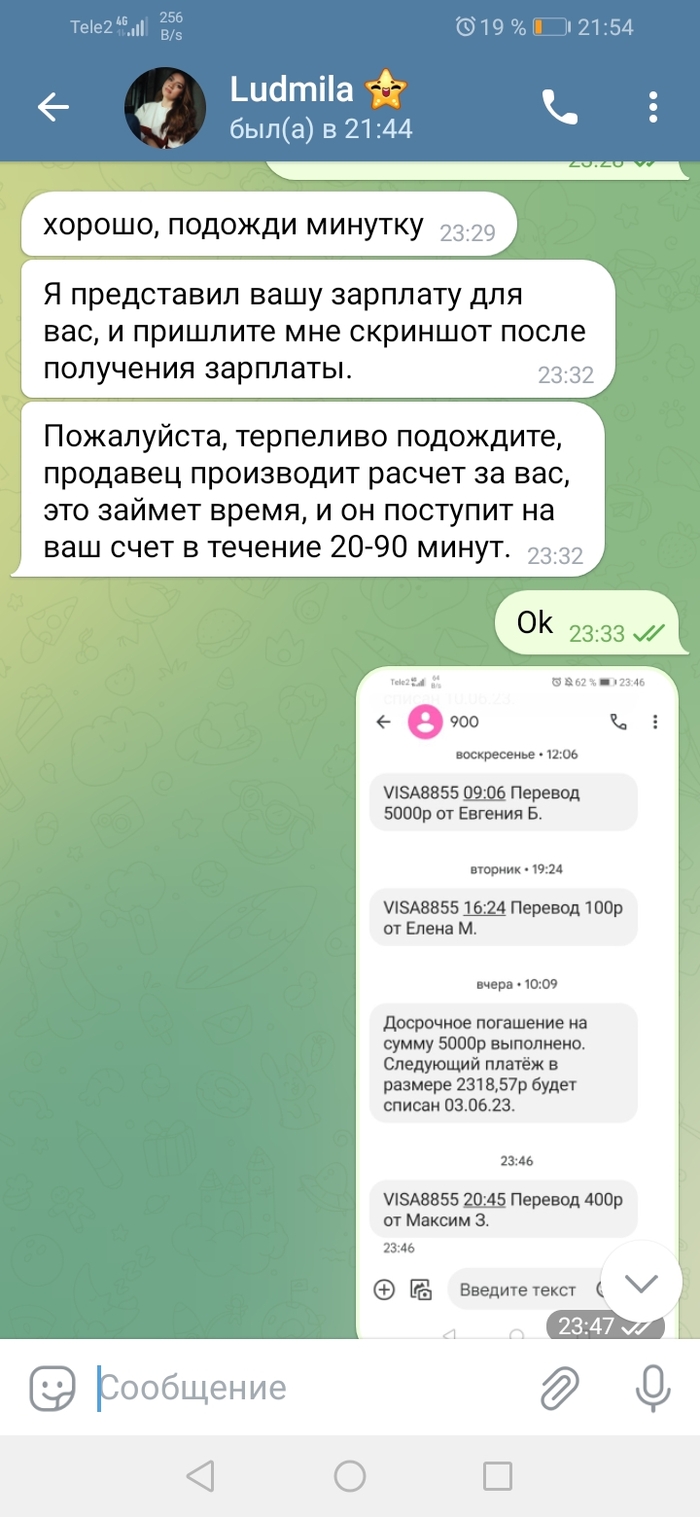Record a voice message
Screen dimensions: 700x1517
point(653,1388)
